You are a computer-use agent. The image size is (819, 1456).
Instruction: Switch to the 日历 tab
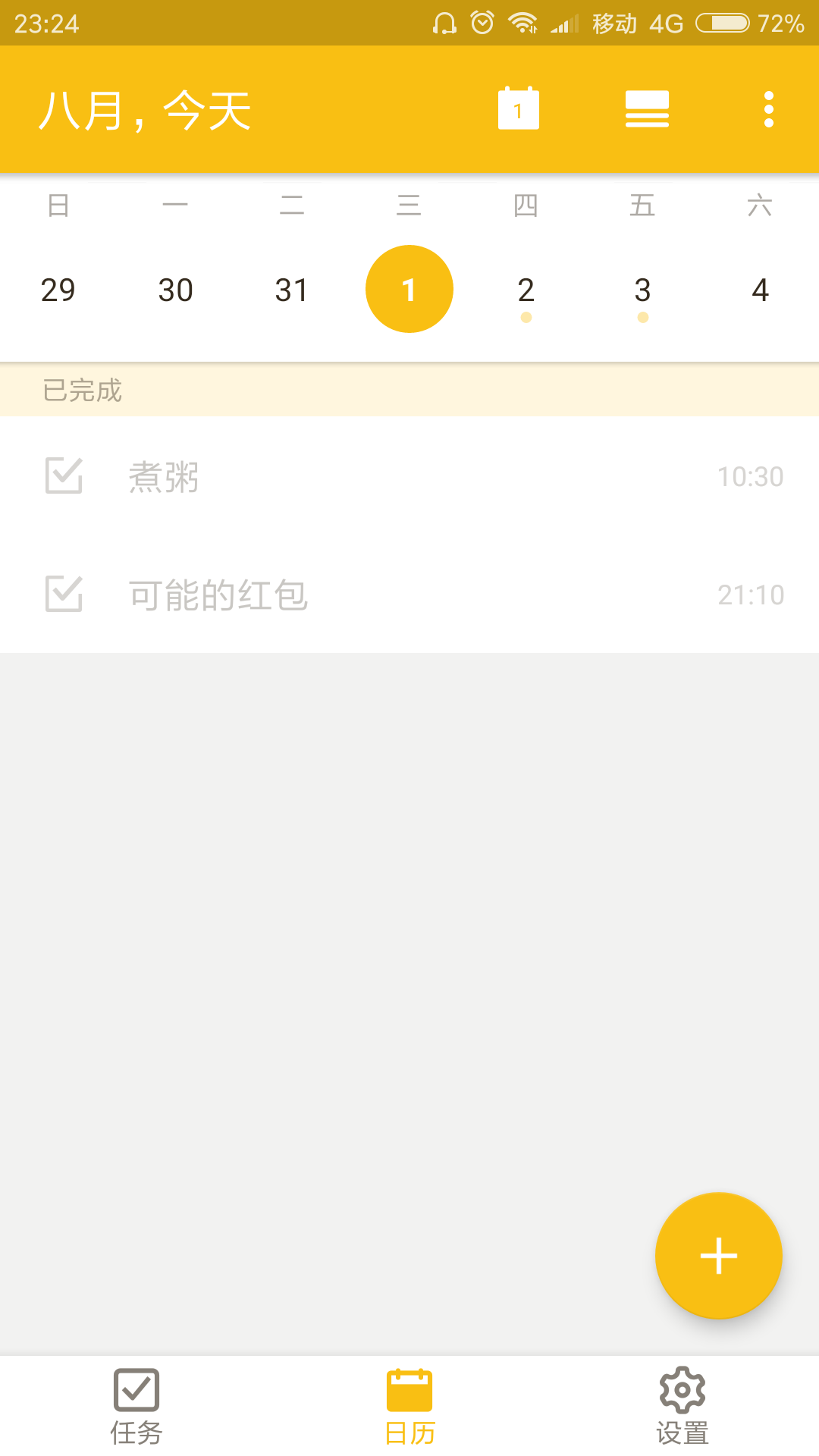(409, 1407)
